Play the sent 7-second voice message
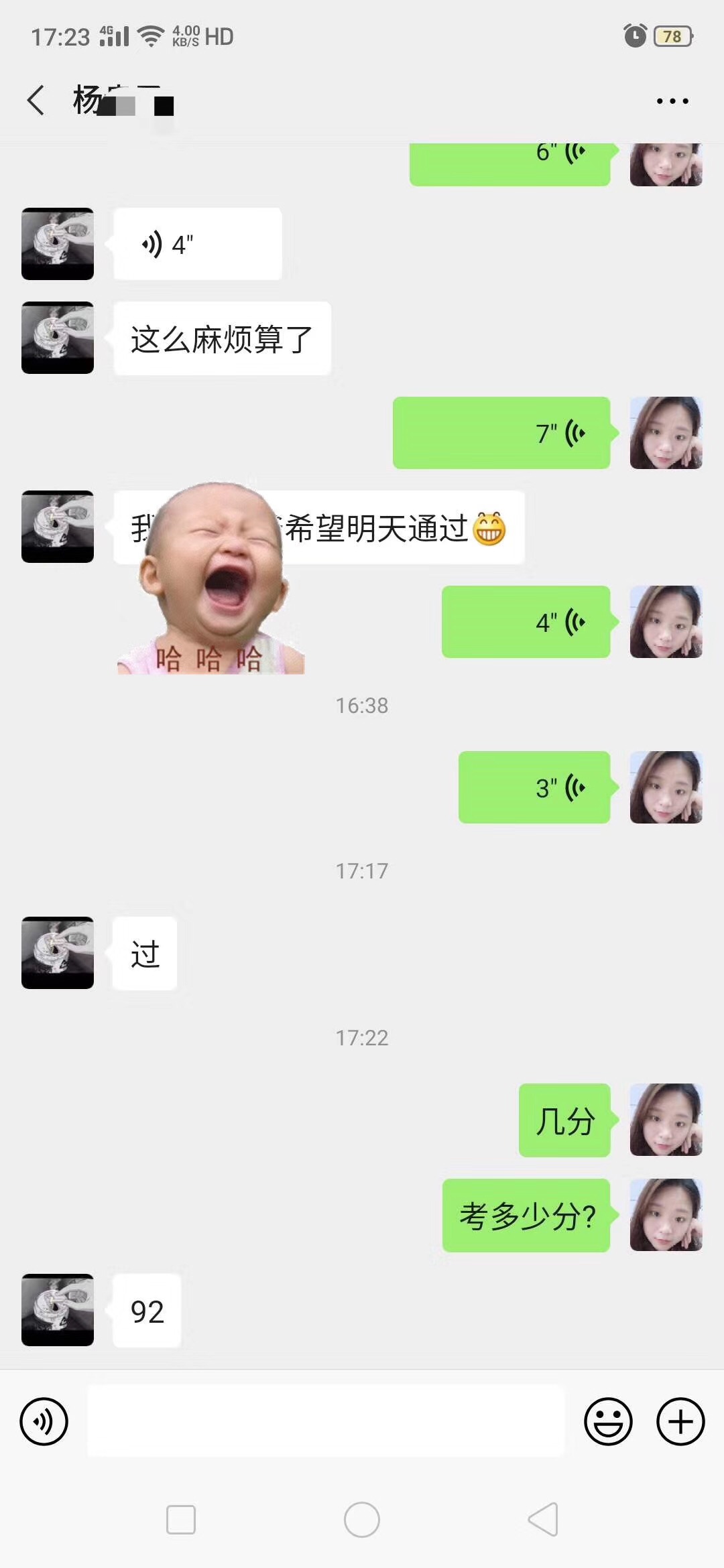This screenshot has height=1568, width=724. (501, 433)
